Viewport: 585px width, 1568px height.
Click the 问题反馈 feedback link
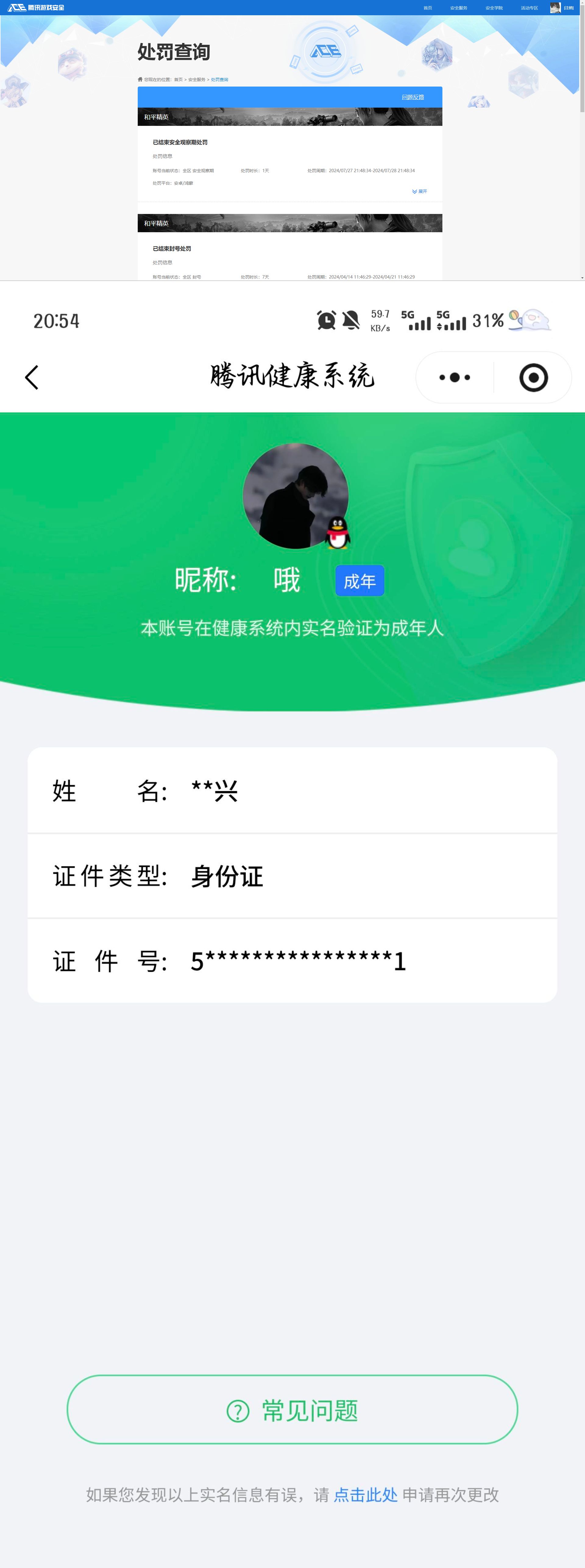pos(413,96)
